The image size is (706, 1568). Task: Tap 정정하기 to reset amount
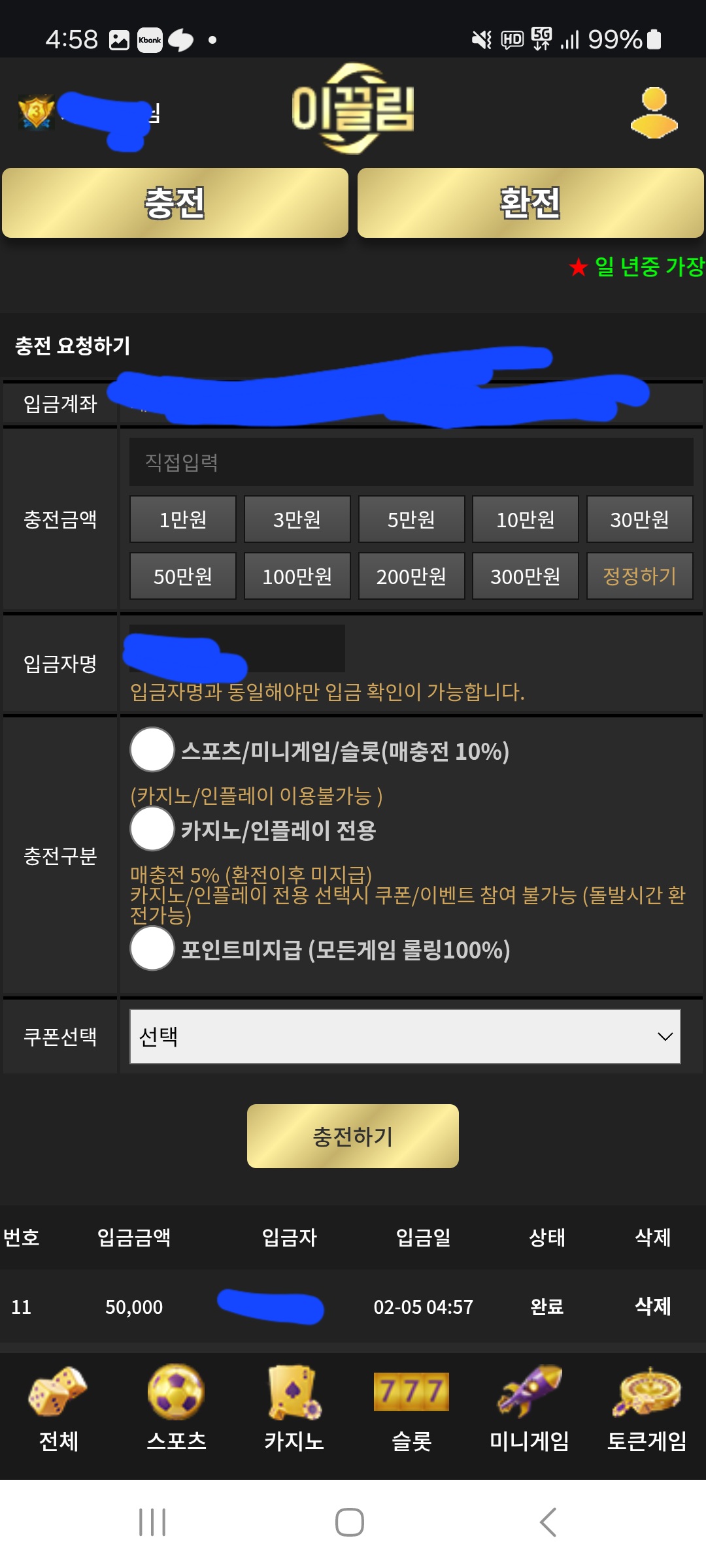pyautogui.click(x=639, y=576)
